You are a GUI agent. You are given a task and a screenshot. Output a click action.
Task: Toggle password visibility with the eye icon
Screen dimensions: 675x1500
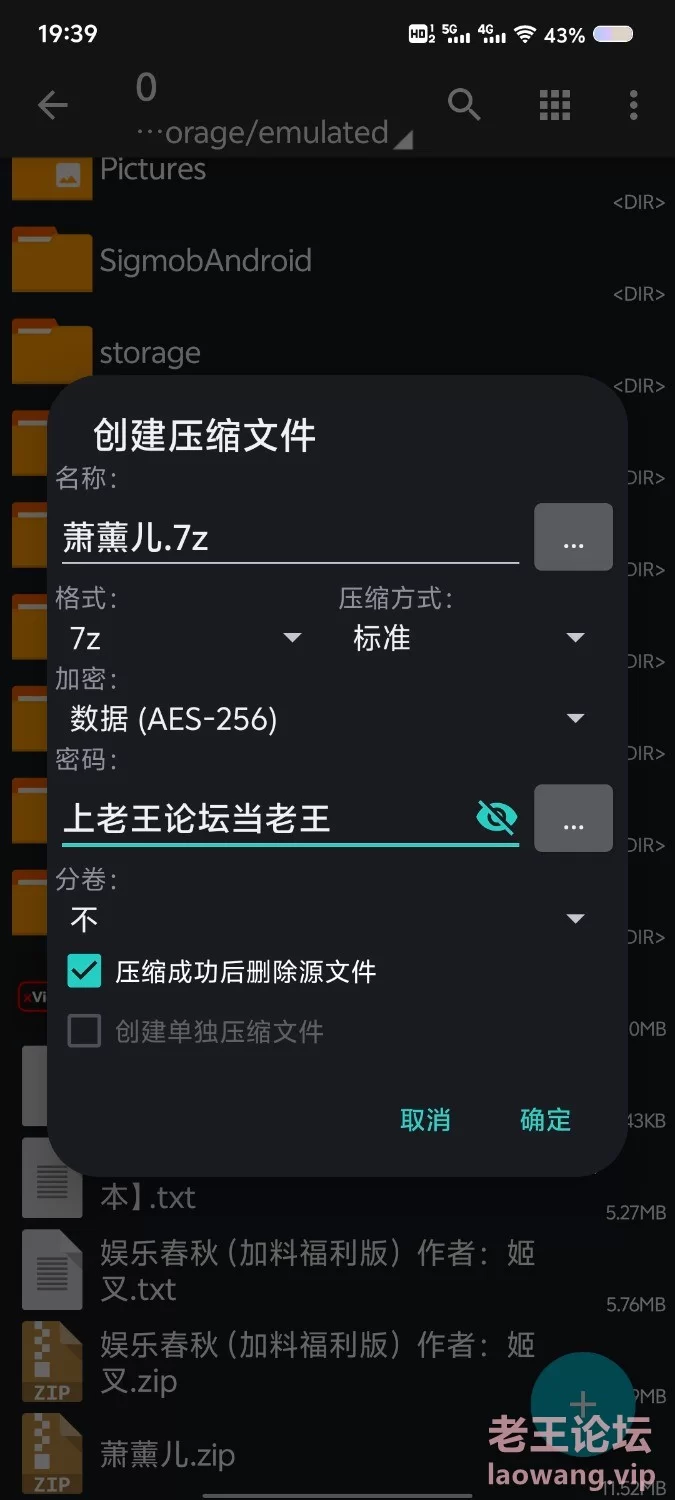(x=496, y=818)
